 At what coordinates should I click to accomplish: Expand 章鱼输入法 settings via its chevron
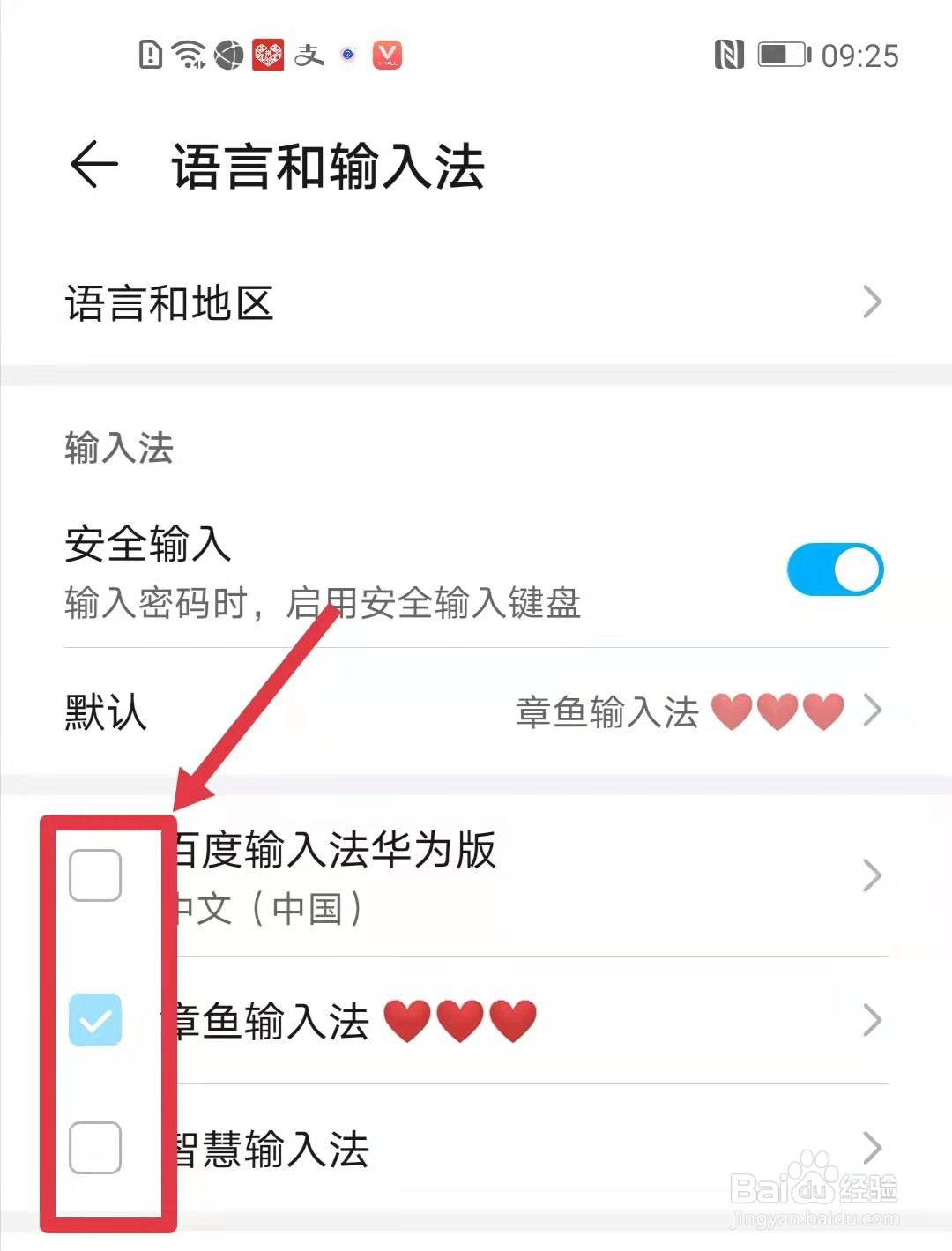pos(871,1021)
